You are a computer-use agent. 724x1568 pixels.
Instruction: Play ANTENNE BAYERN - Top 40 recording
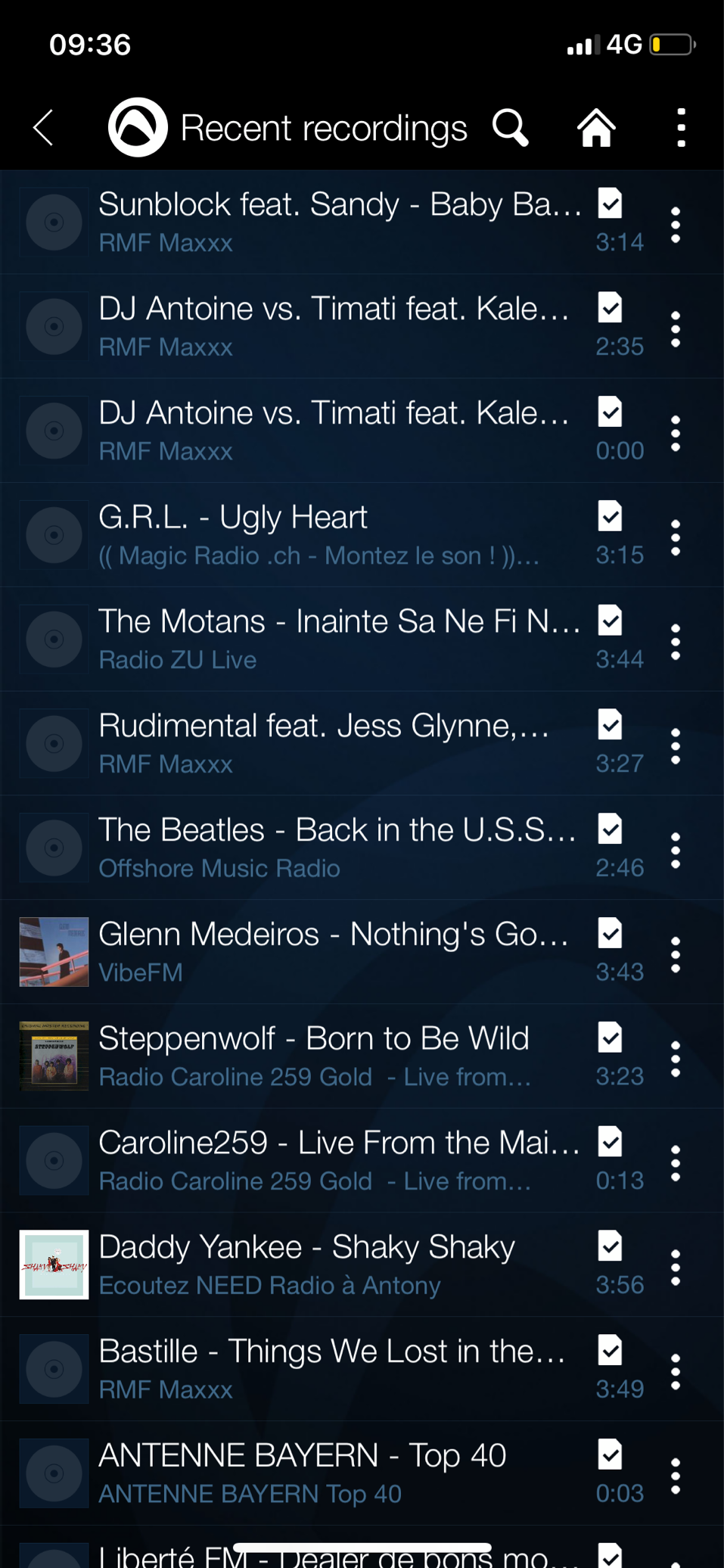pyautogui.click(x=333, y=1473)
